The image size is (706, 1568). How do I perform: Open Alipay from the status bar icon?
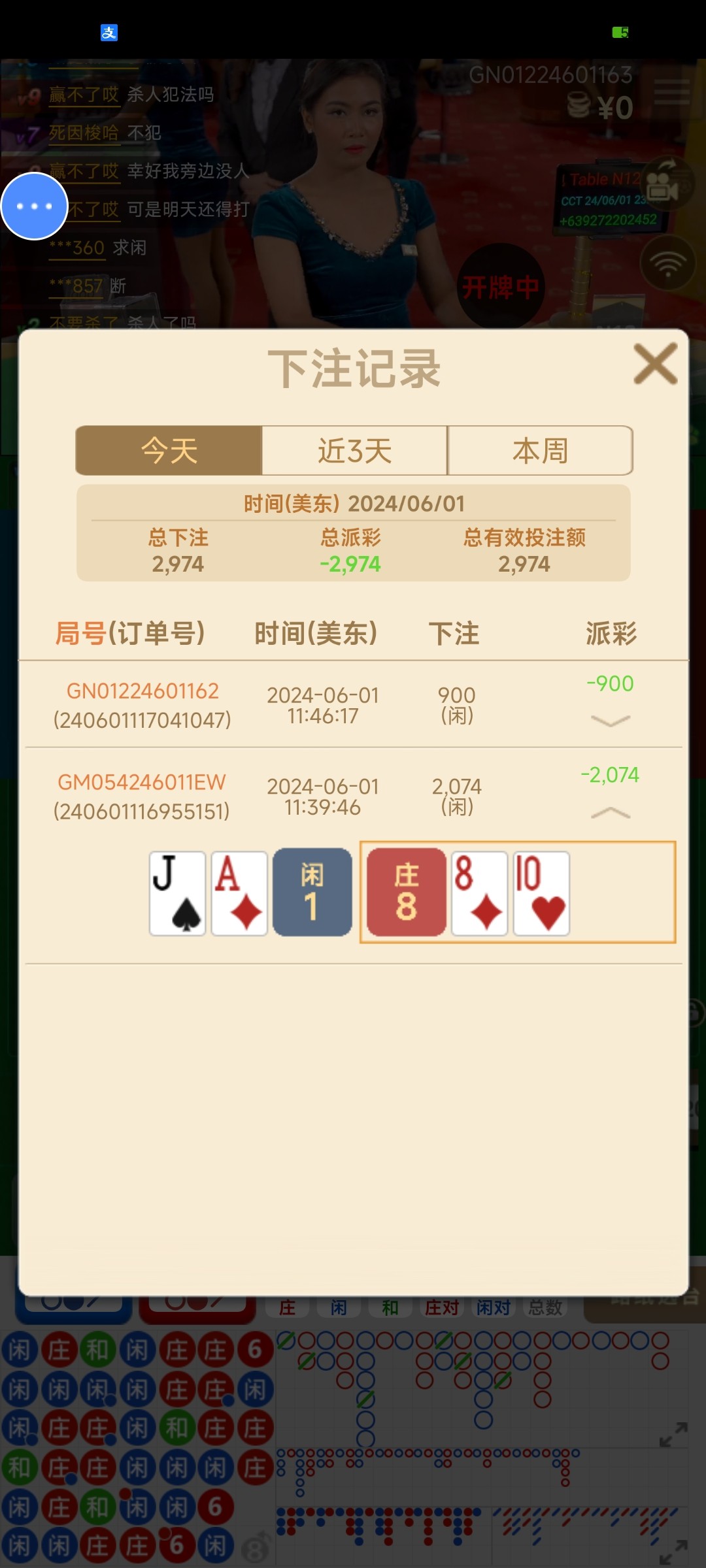click(x=109, y=31)
